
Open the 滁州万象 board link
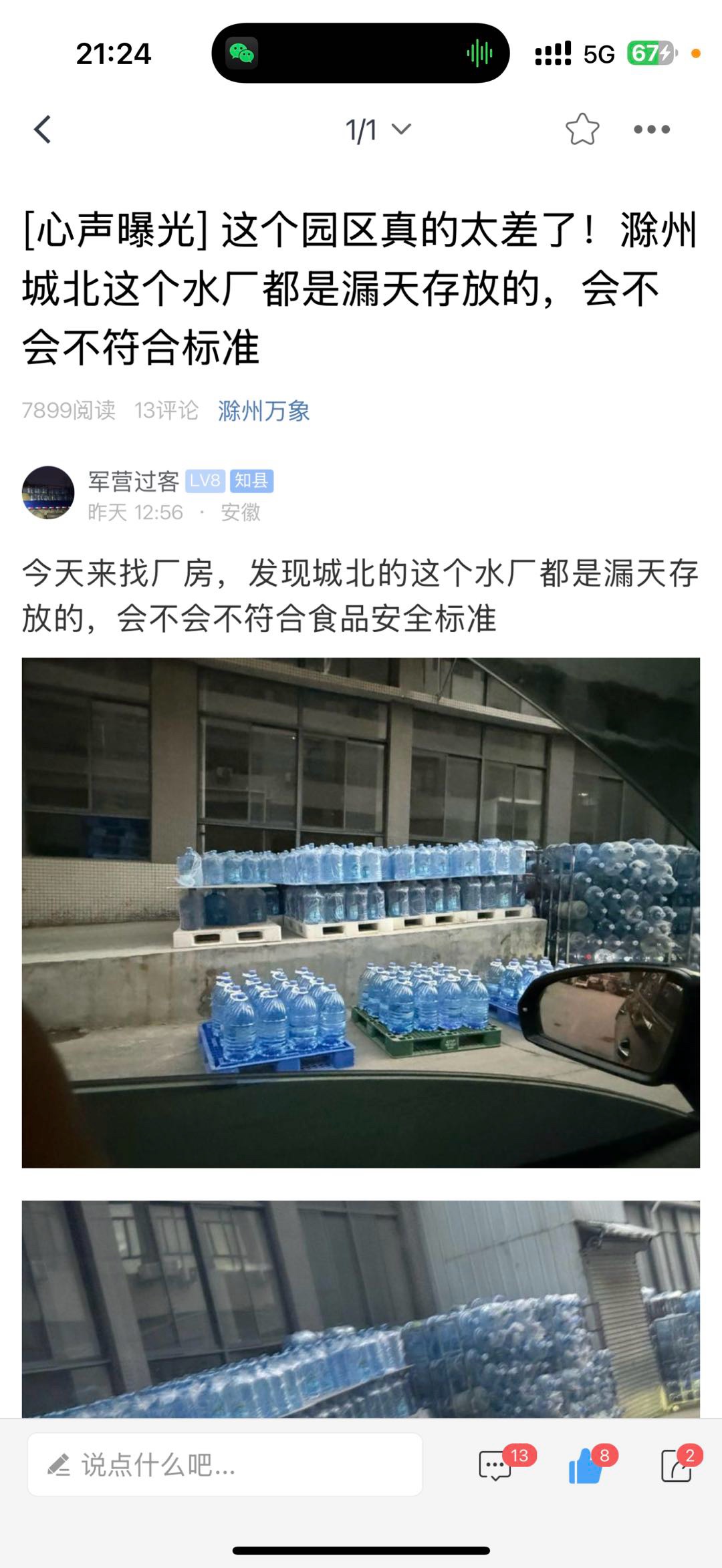pos(264,410)
